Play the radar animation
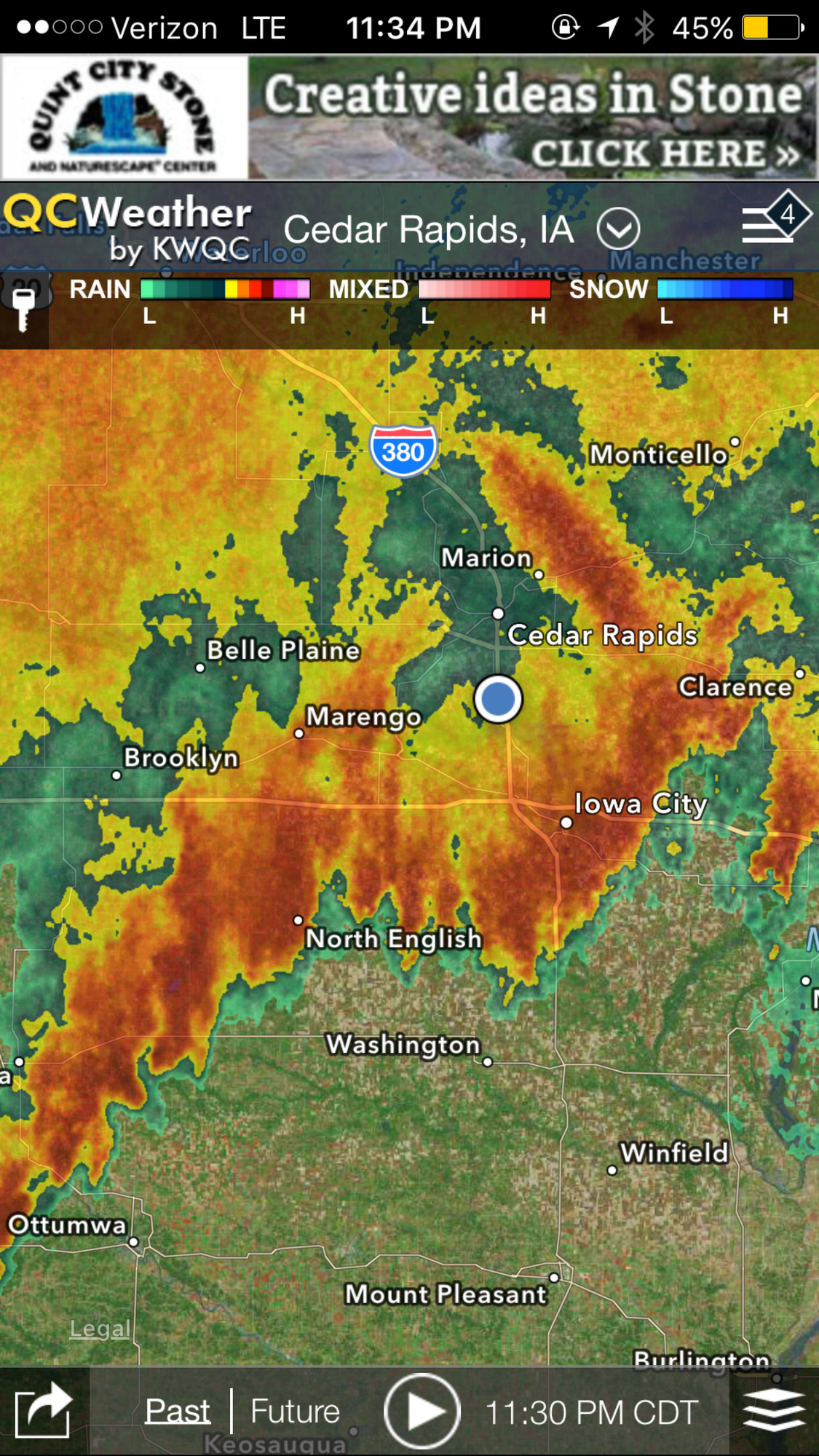Screen dimensions: 819x1456 tap(422, 1411)
